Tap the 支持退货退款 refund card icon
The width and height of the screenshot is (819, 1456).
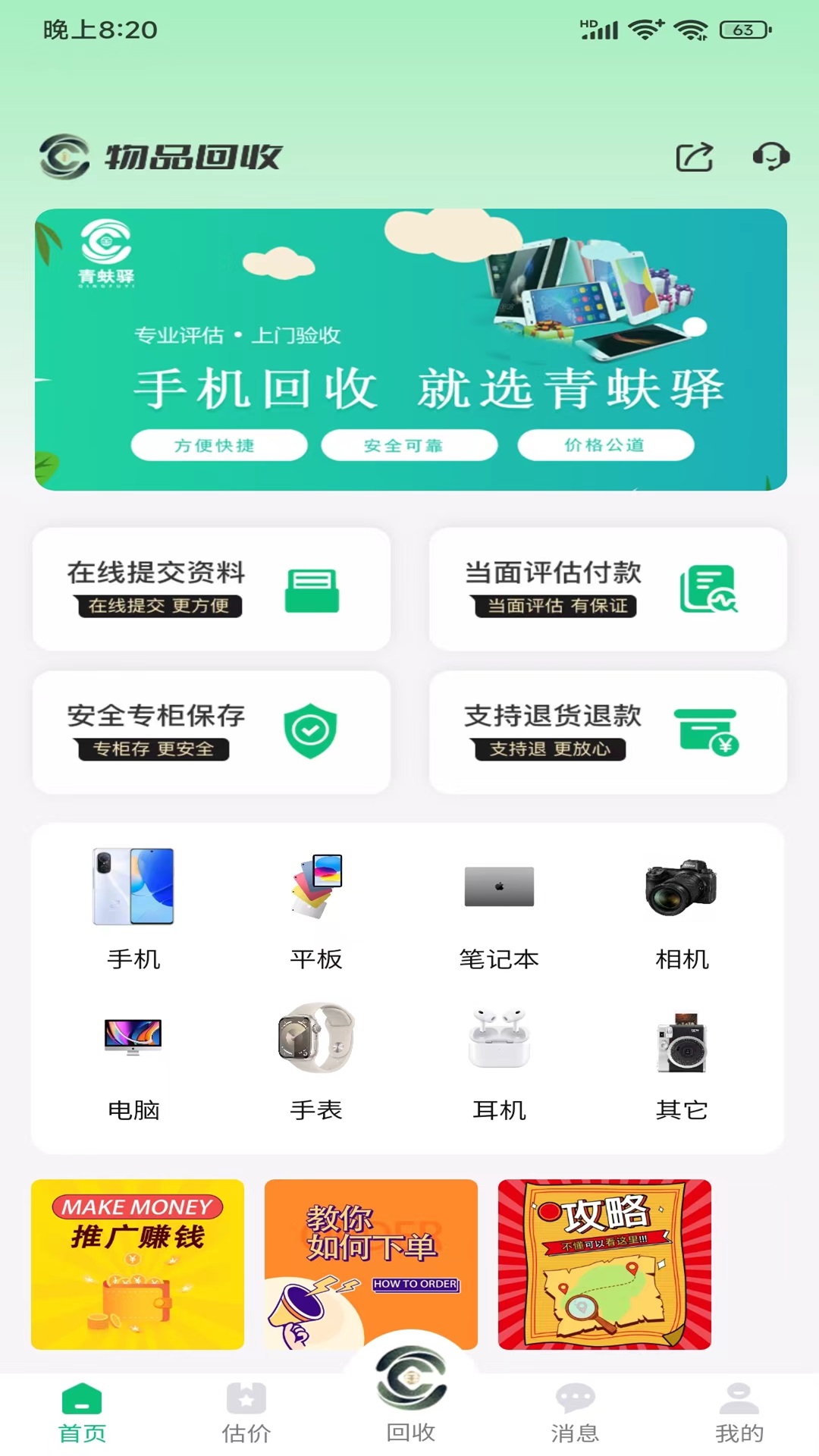click(x=708, y=733)
